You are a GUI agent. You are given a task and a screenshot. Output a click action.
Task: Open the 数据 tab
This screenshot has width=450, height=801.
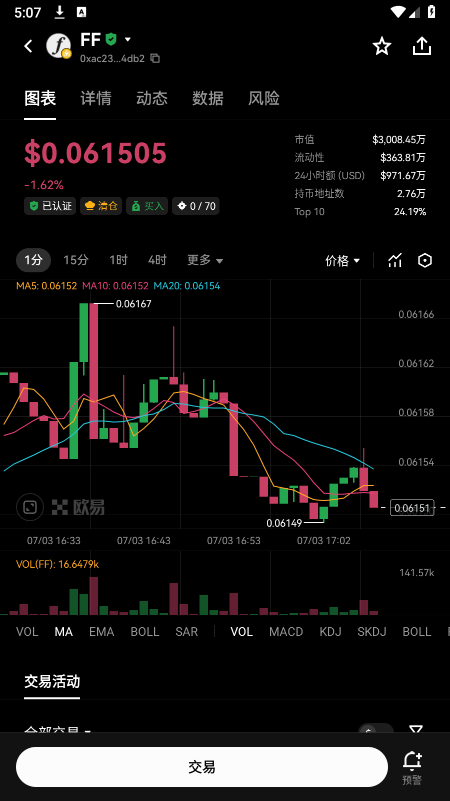(x=207, y=98)
